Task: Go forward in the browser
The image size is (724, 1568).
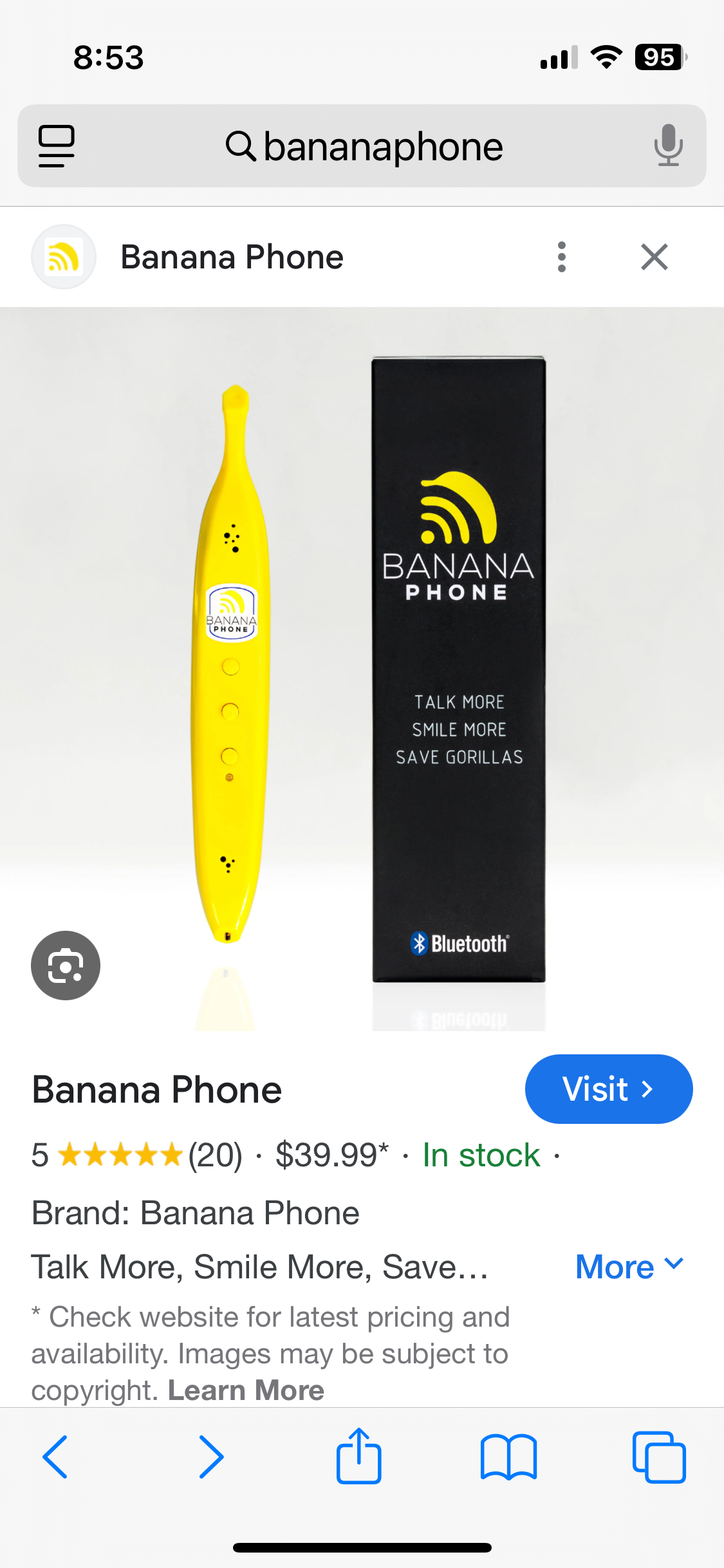Action: tap(211, 1457)
